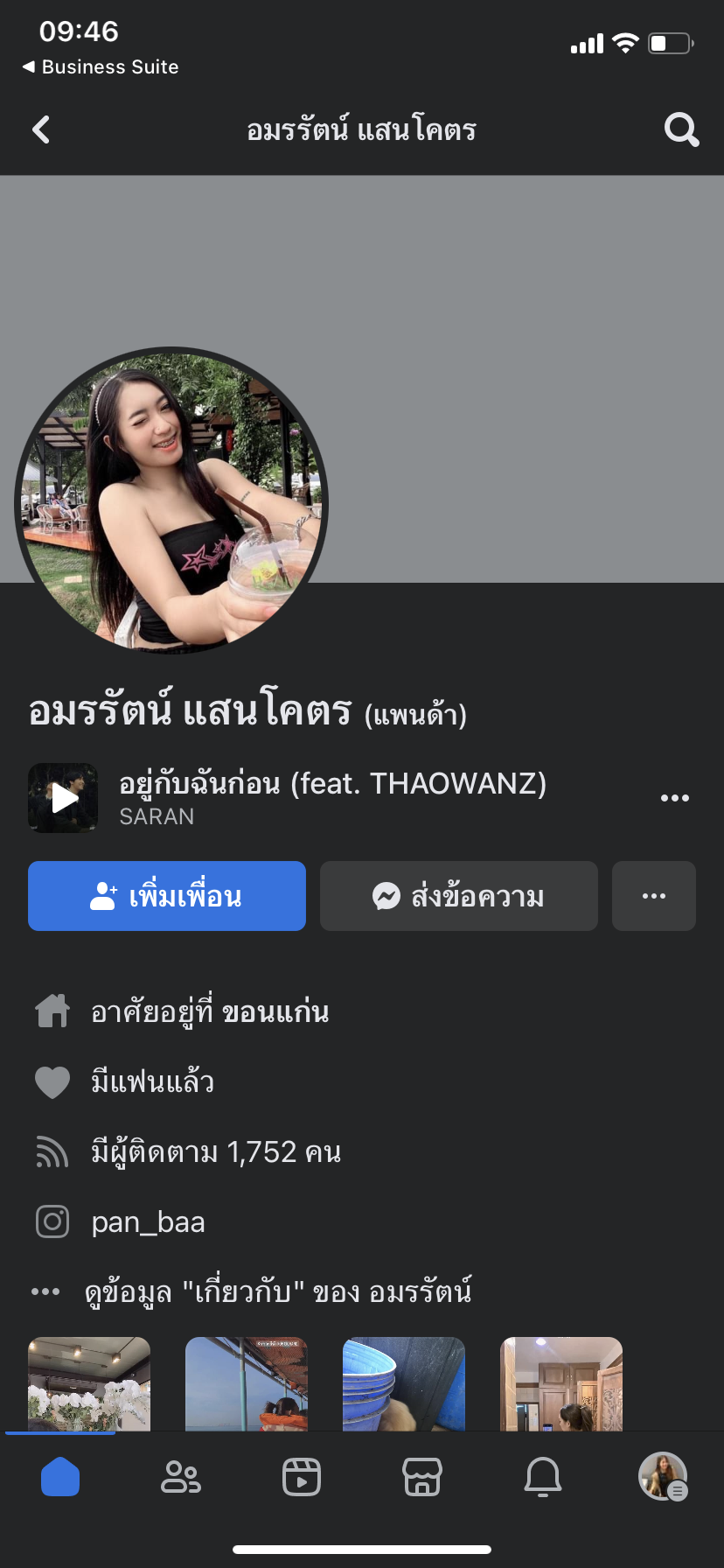Go back using the header arrow
Image resolution: width=724 pixels, height=1568 pixels.
pos(41,130)
